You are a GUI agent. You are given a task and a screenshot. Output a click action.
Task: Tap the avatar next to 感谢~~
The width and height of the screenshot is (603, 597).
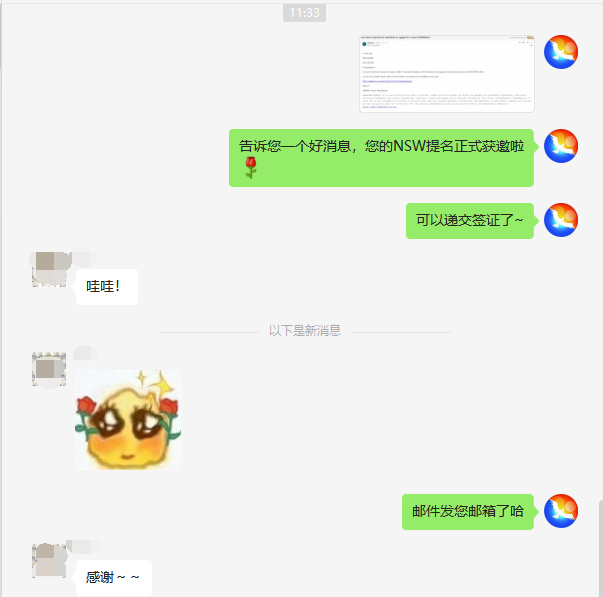50,559
